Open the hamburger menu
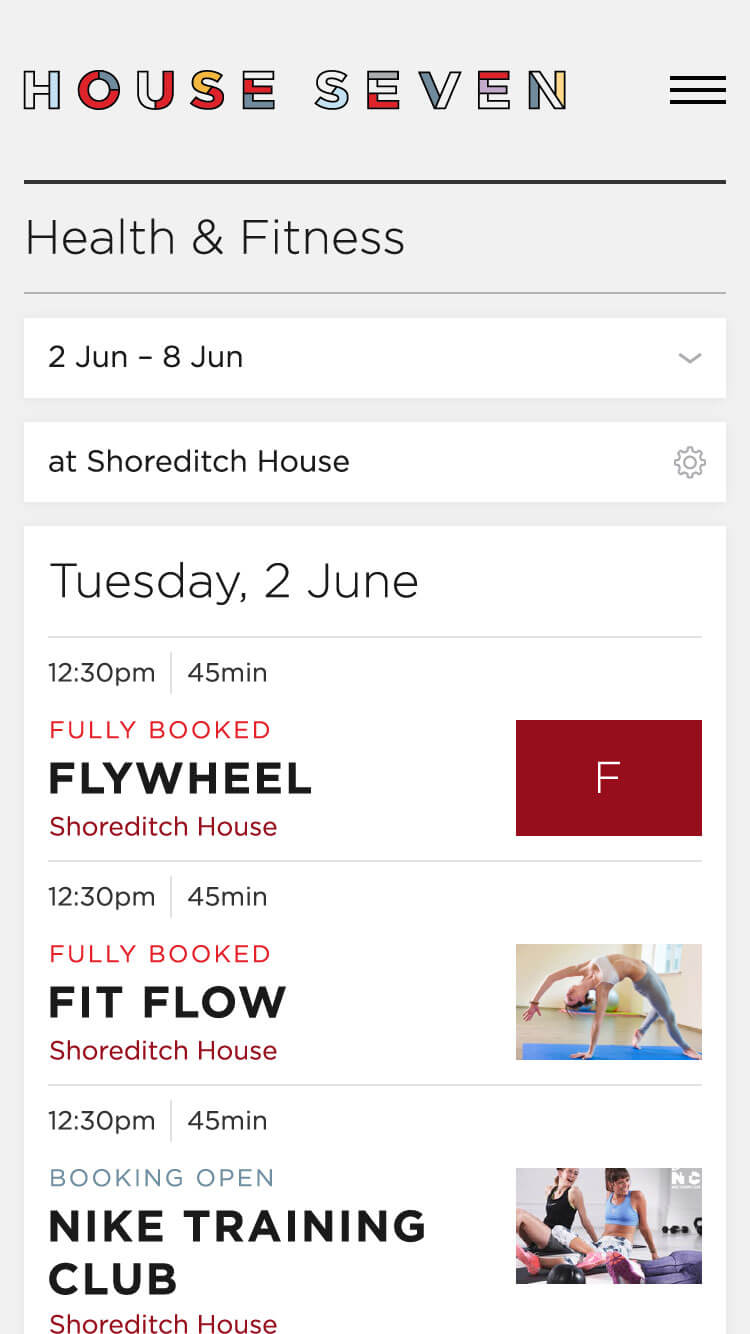This screenshot has height=1334, width=750. tap(697, 90)
